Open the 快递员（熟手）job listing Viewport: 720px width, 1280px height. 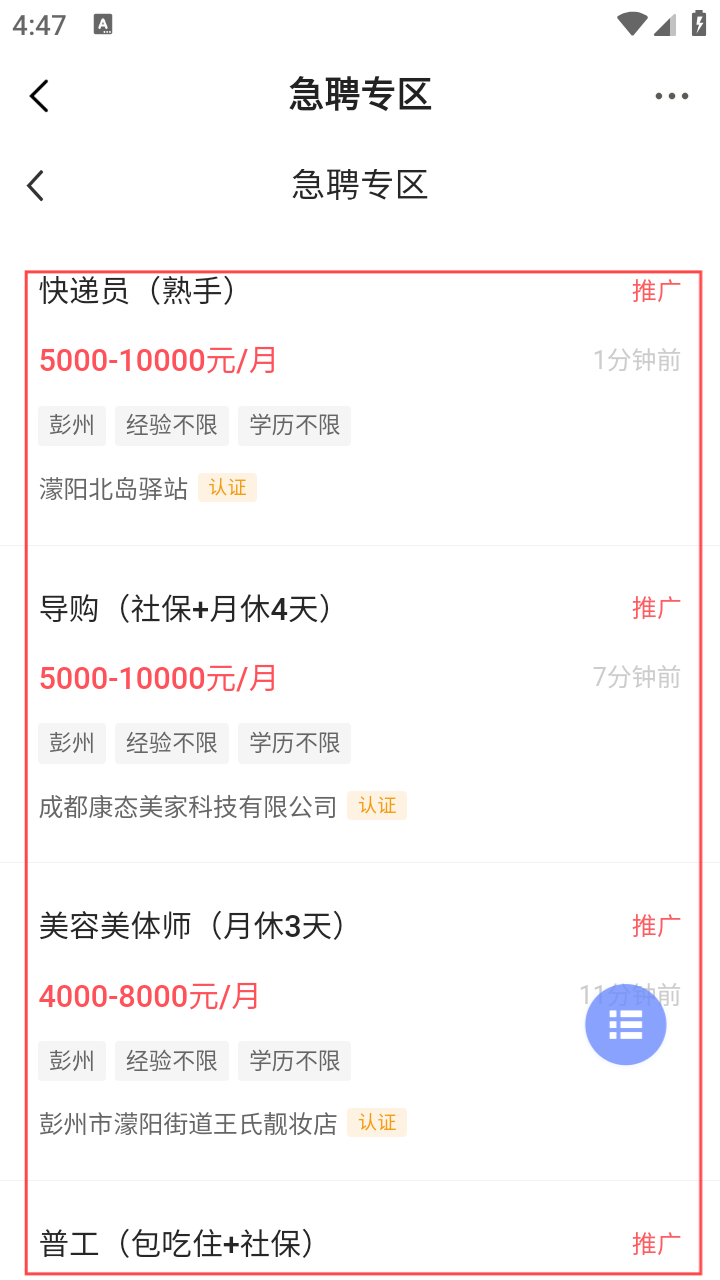(x=138, y=291)
